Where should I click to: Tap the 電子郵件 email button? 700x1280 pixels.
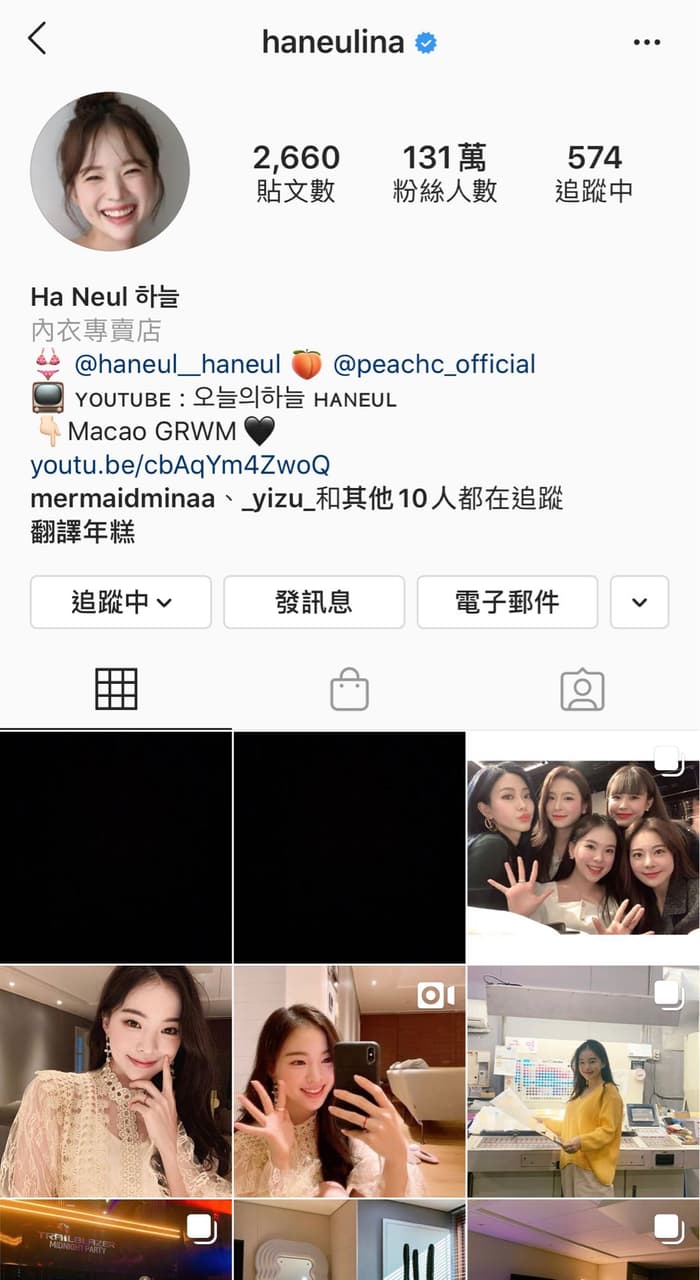coord(507,602)
